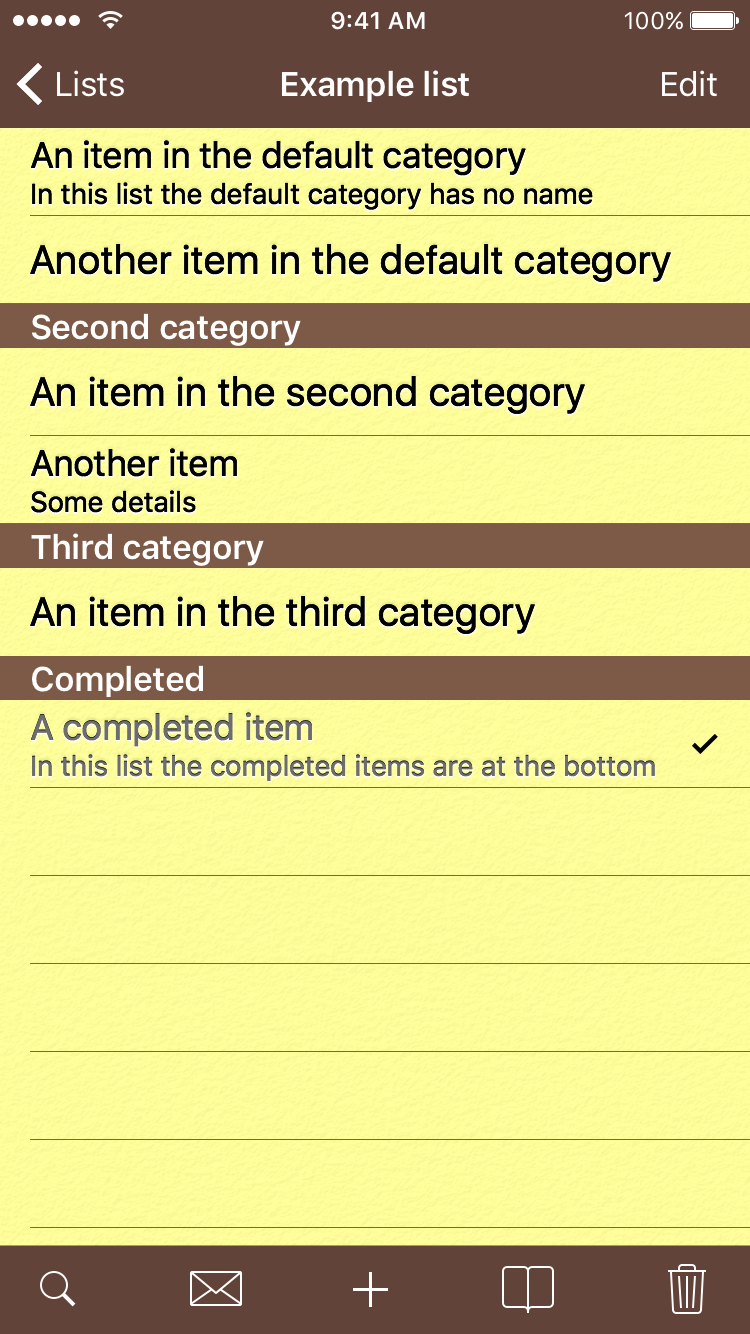Screen dimensions: 750x1334
Task: Open the book icon in toolbar
Action: coord(527,1289)
